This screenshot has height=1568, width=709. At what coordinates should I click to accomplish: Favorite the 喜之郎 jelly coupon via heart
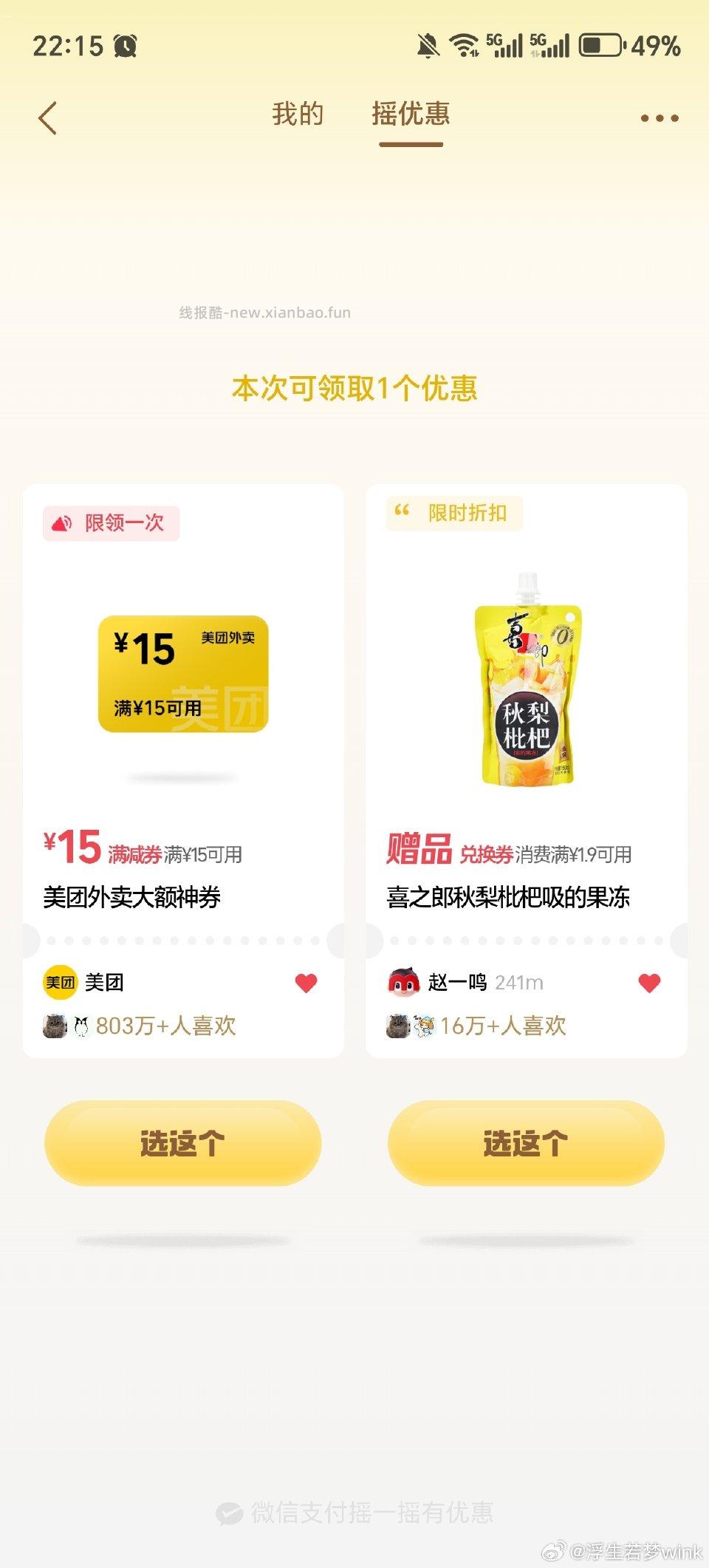[648, 983]
